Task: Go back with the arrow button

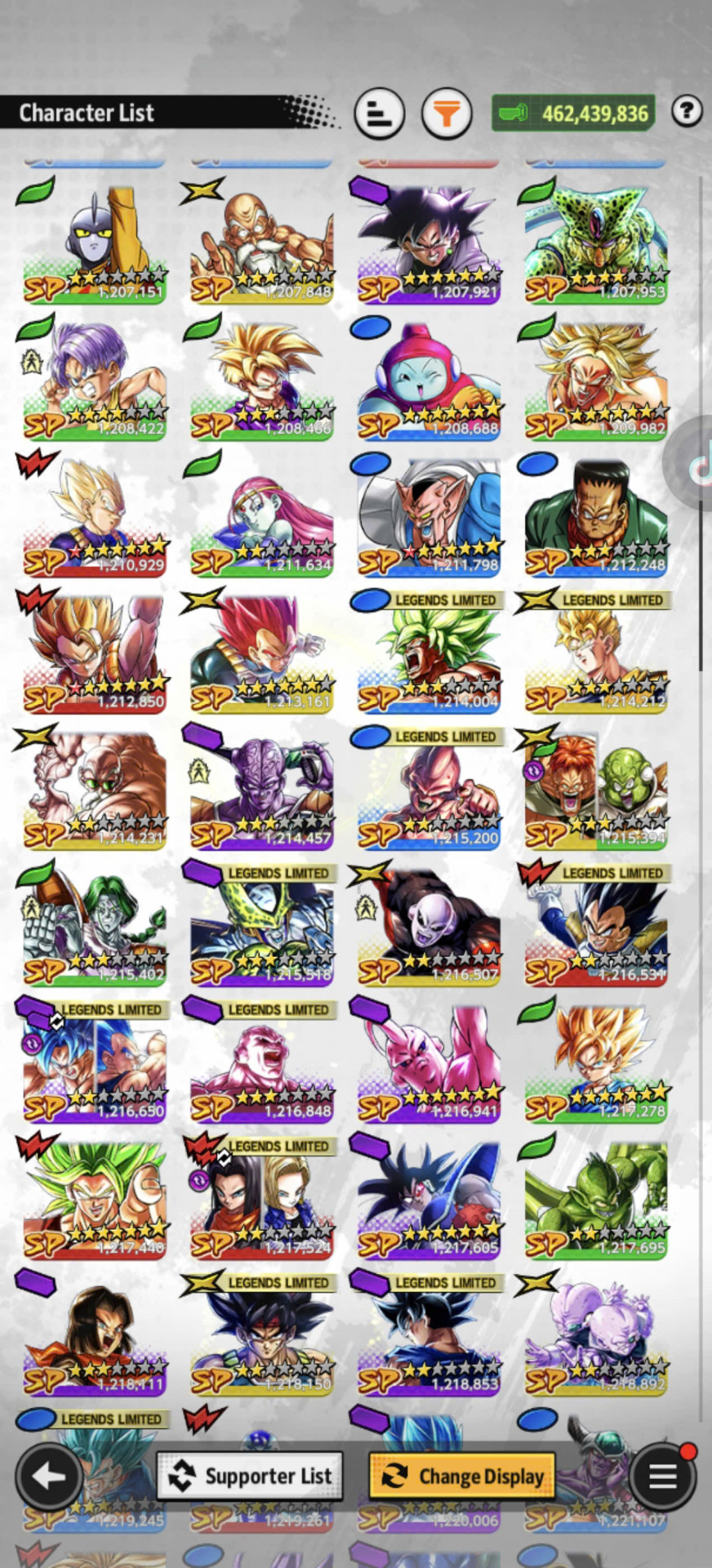Action: 49,1476
